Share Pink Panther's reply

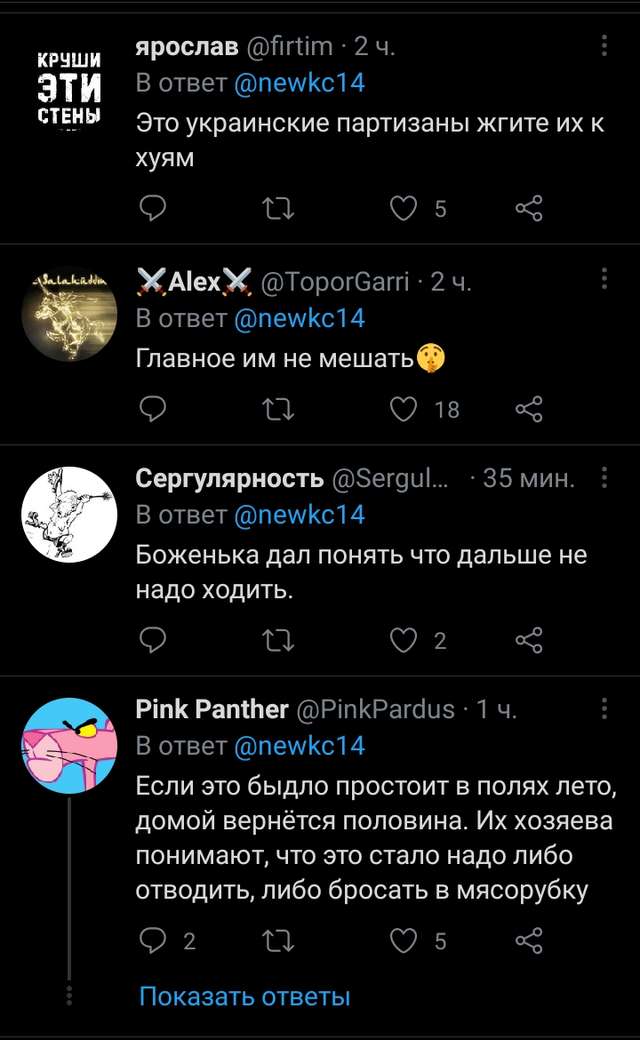point(529,940)
